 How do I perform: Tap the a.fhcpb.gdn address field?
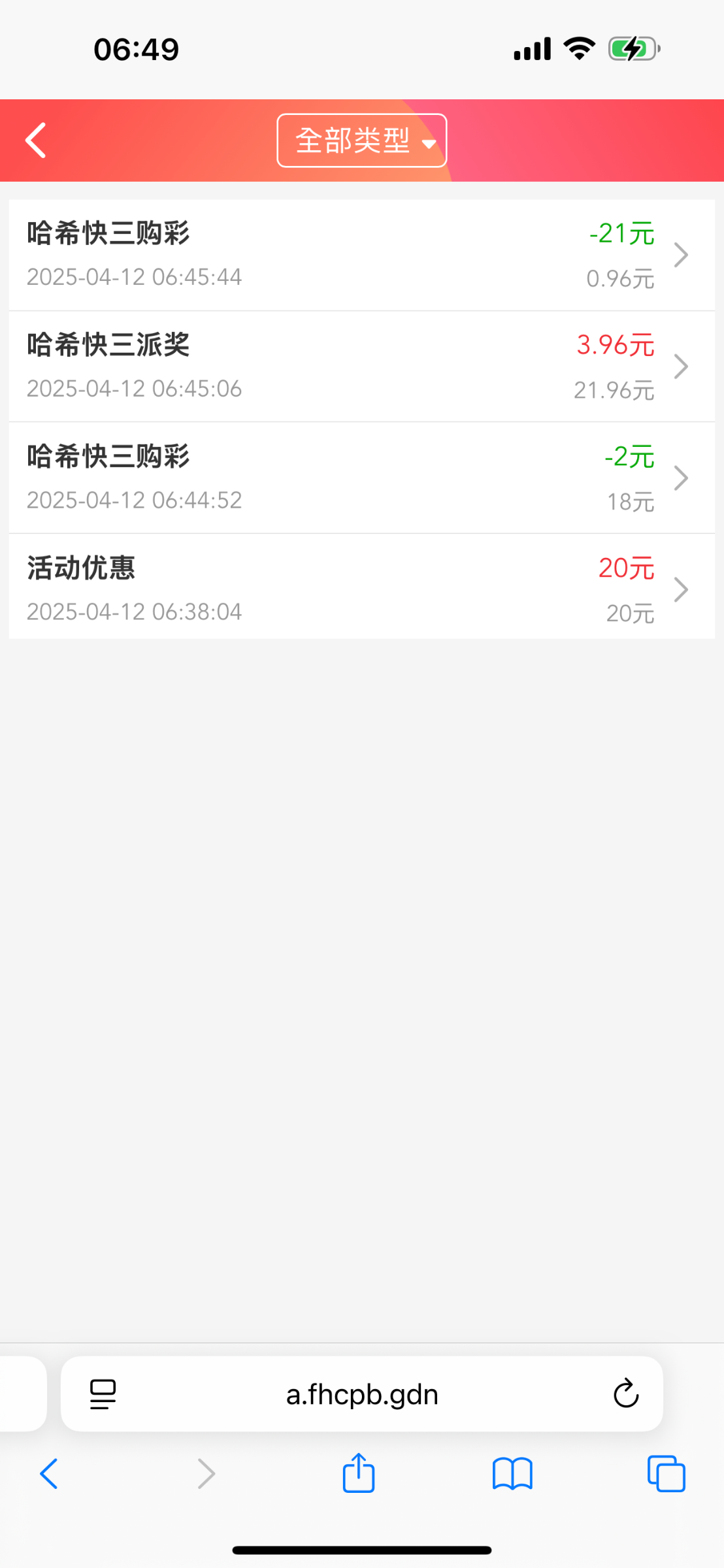(362, 1394)
